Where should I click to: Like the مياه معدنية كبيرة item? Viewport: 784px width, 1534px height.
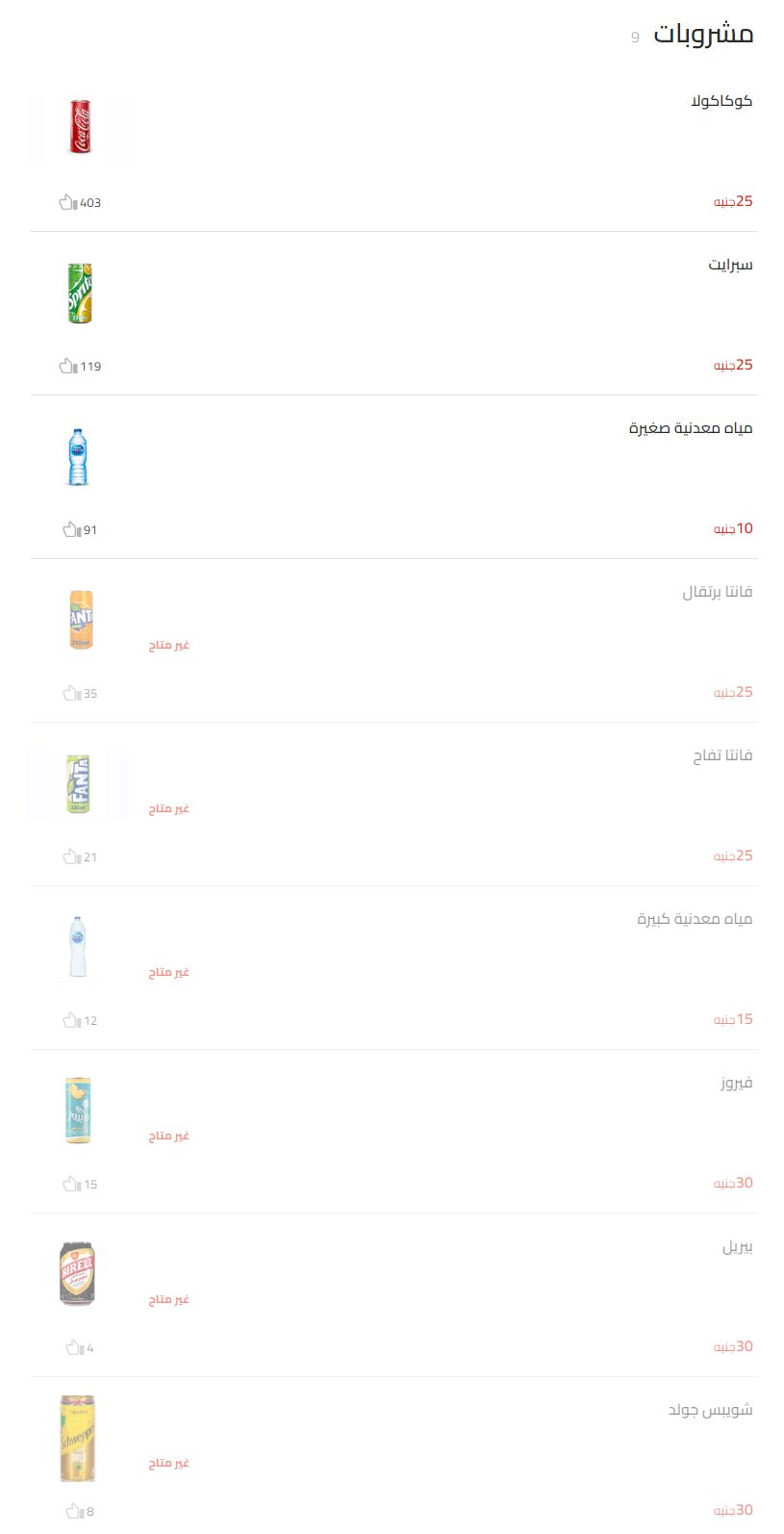(71, 1020)
